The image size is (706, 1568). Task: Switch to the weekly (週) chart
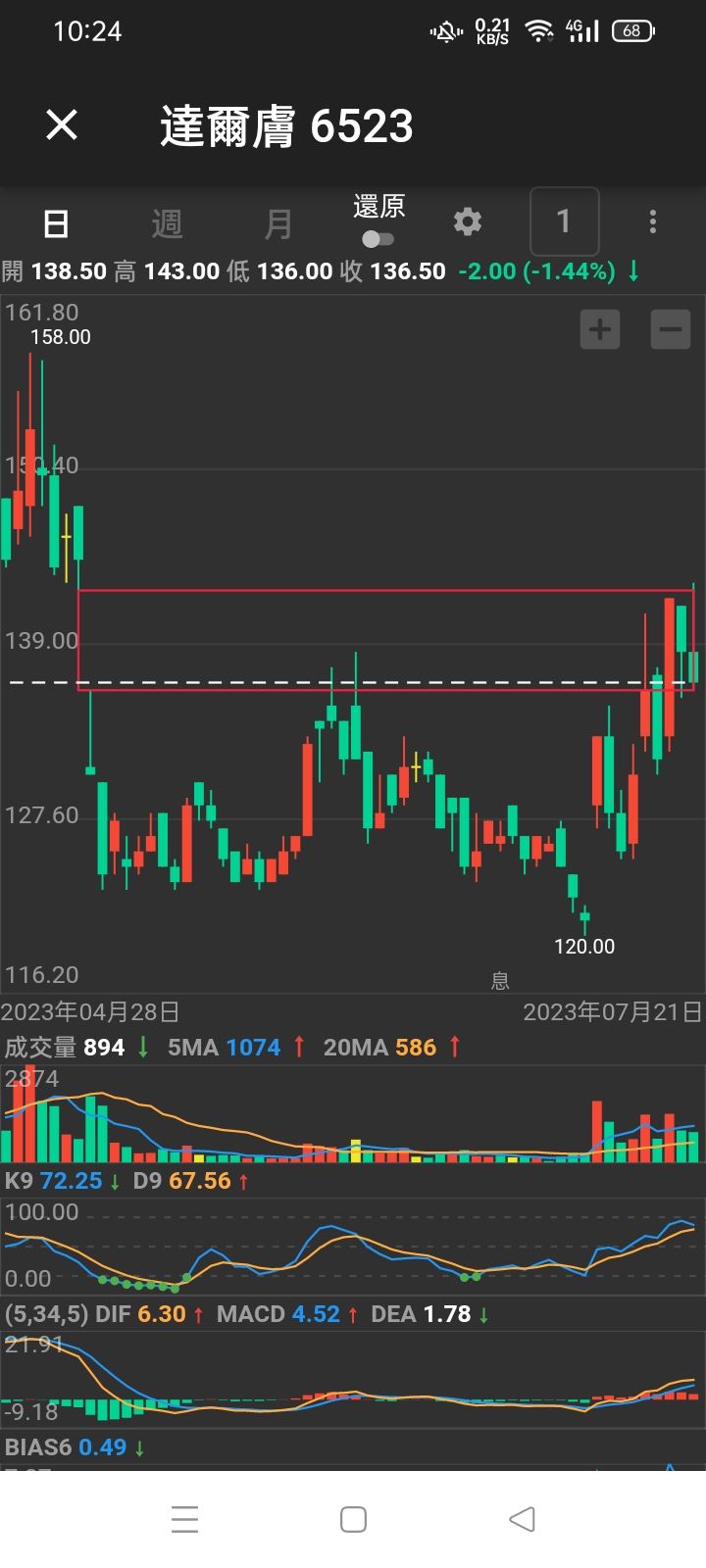click(167, 224)
